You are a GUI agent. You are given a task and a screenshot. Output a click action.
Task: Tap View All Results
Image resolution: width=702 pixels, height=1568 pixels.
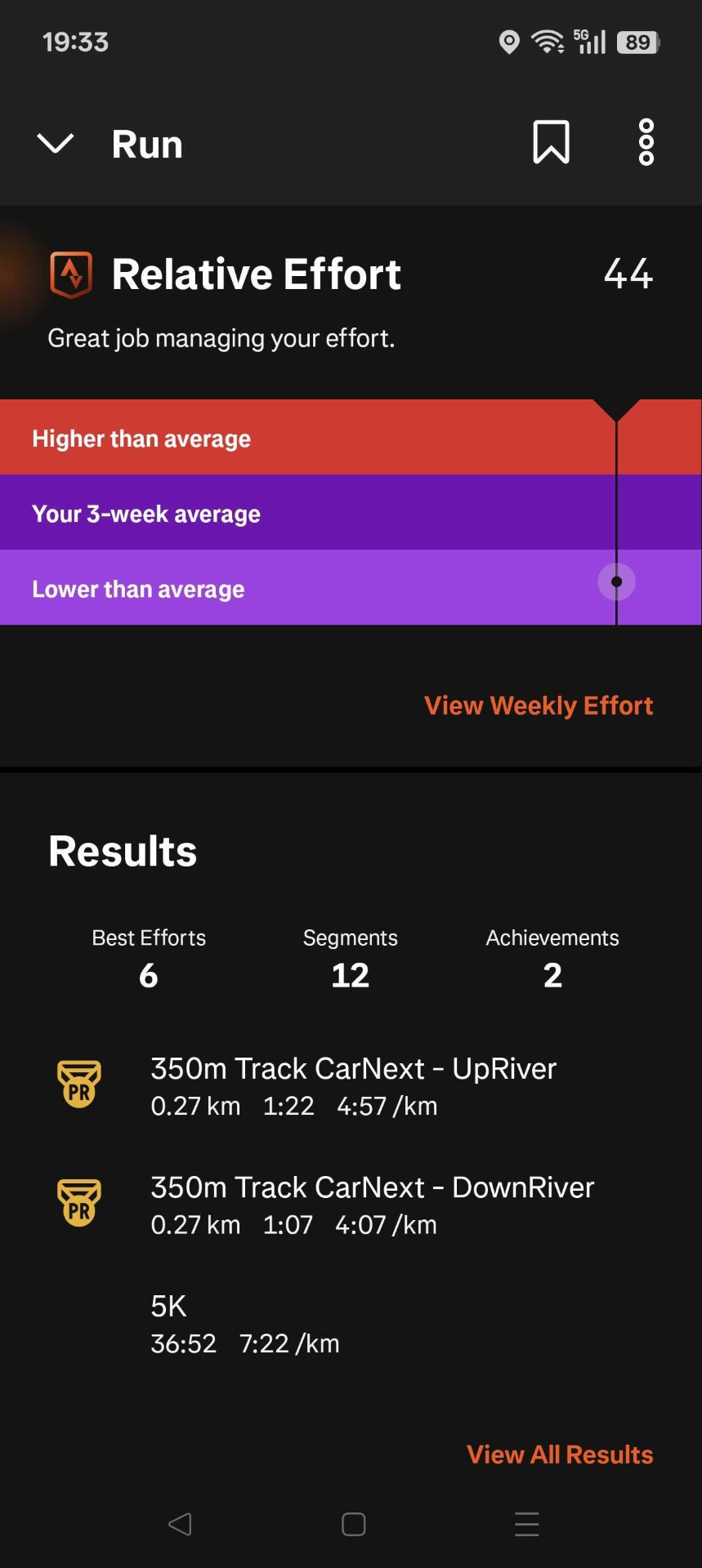559,1454
